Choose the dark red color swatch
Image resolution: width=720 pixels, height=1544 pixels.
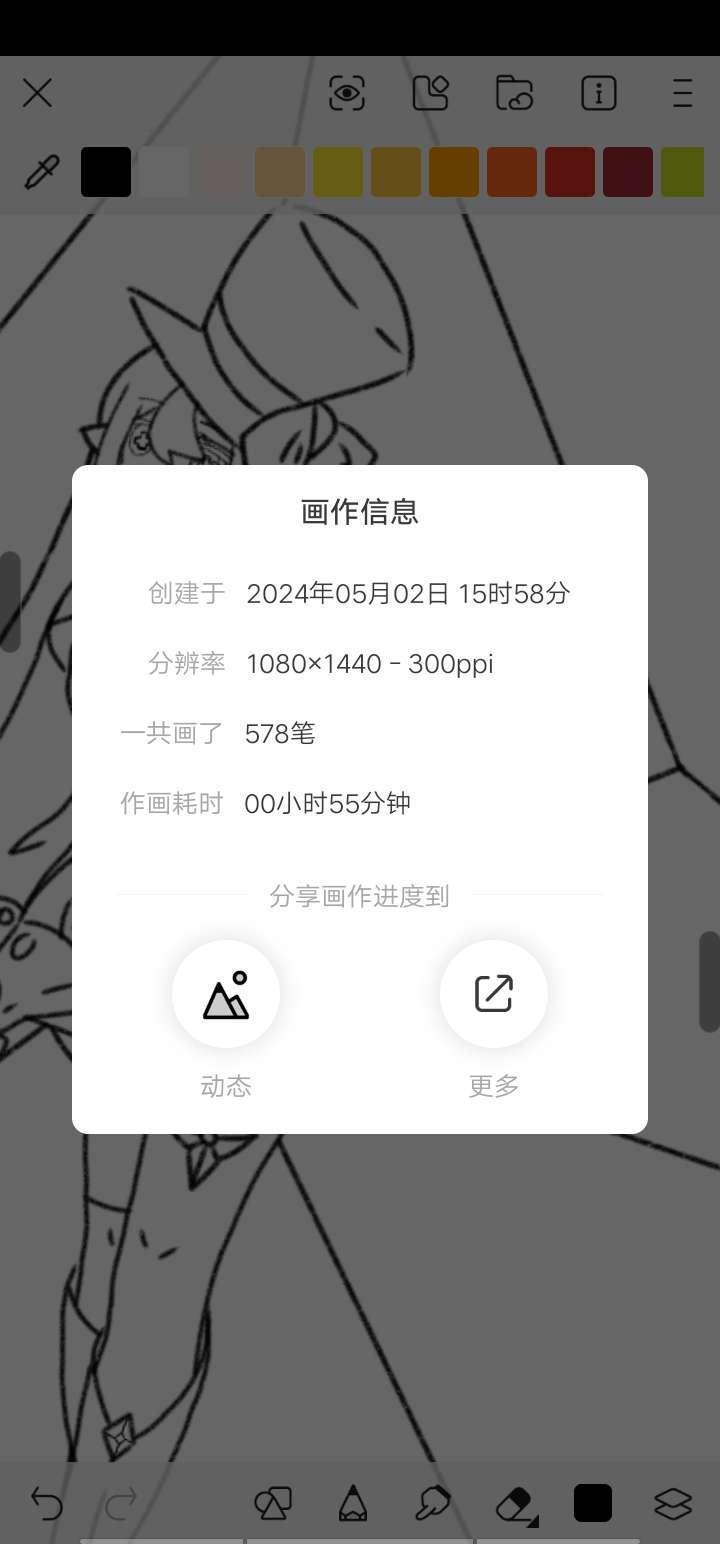click(628, 172)
